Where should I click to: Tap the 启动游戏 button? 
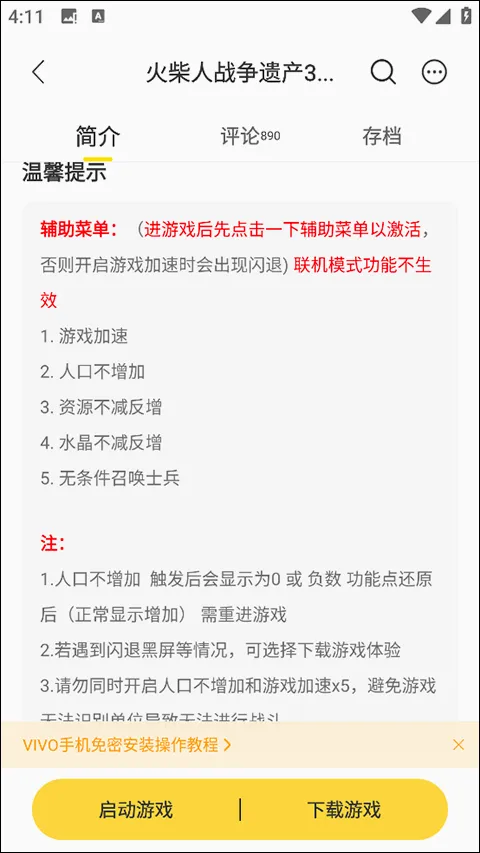[136, 809]
